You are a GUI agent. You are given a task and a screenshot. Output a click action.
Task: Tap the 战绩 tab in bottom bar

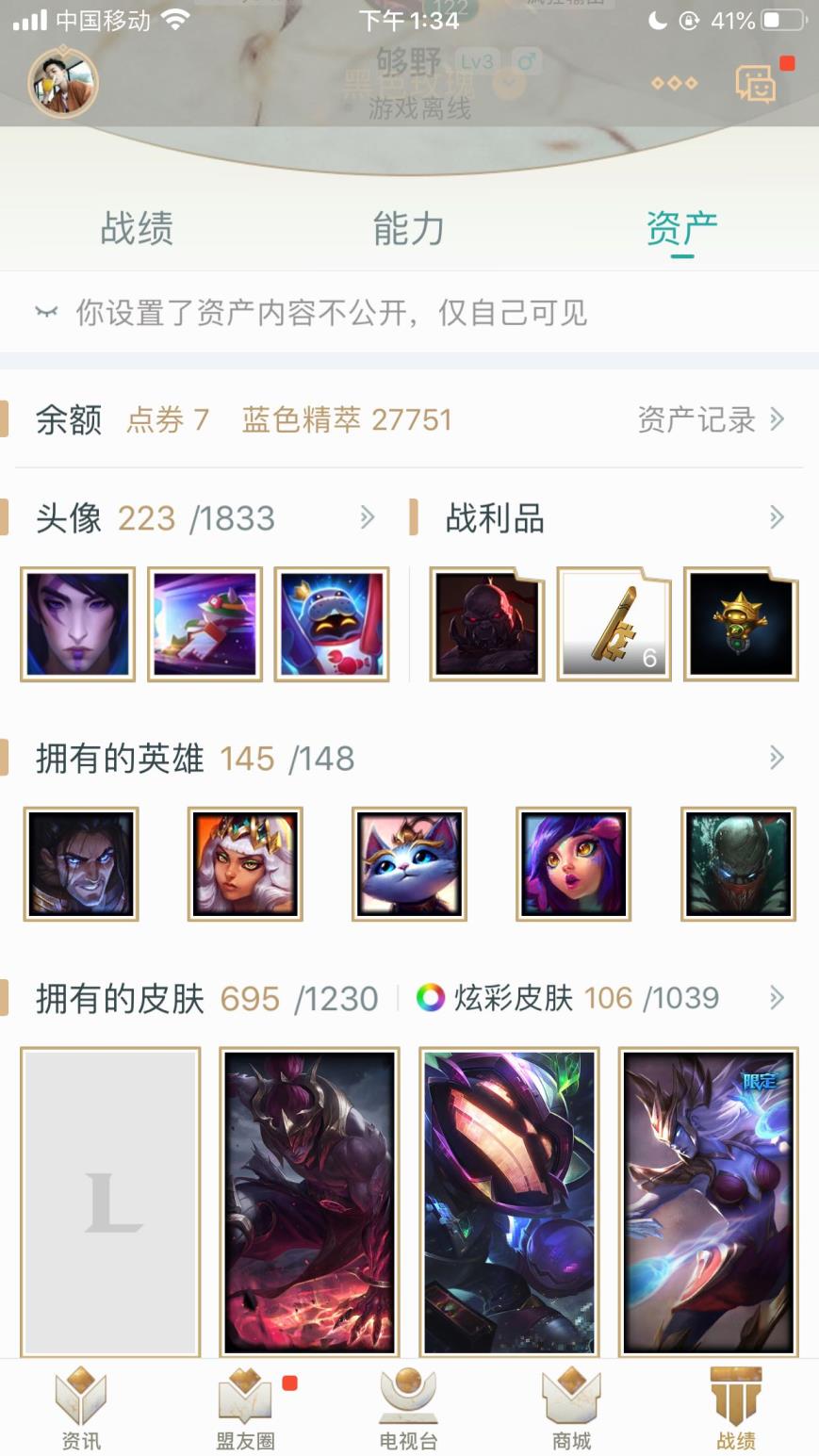[735, 1409]
